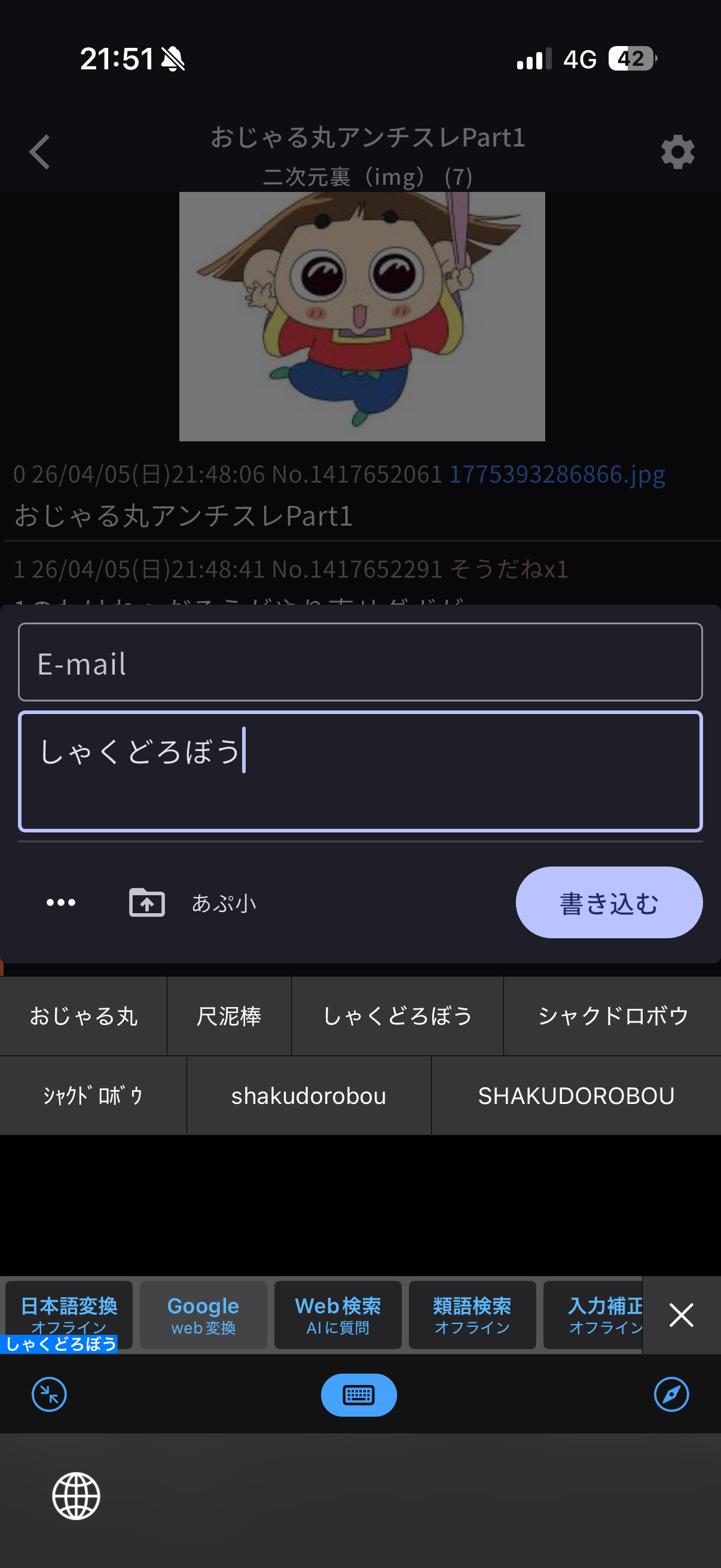Open the settings gear
The width and height of the screenshot is (721, 1568).
[x=677, y=151]
